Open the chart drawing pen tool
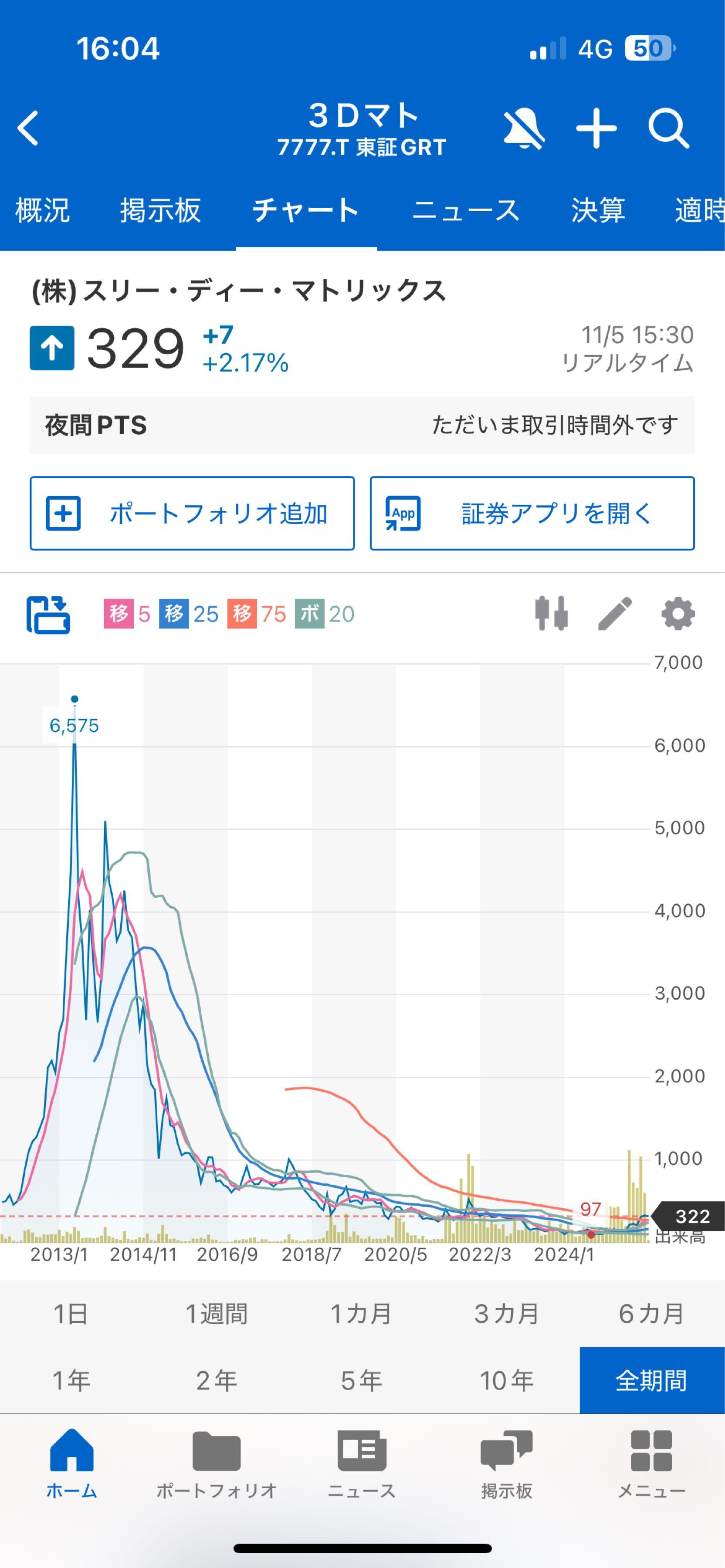 pos(615,614)
